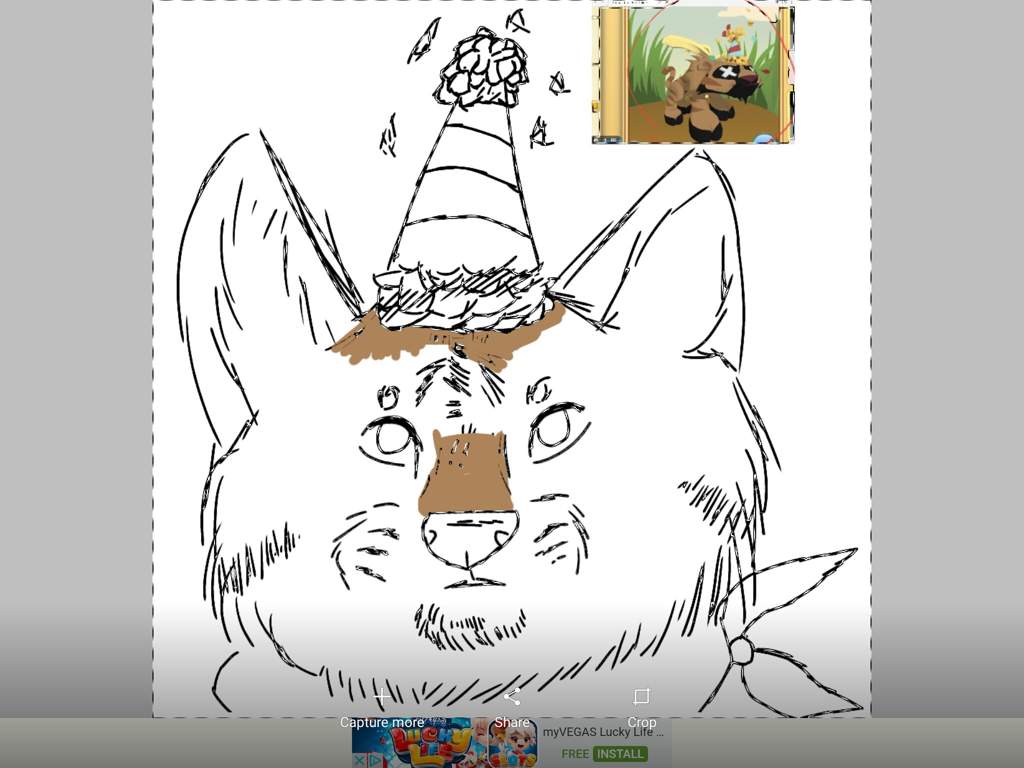1024x768 pixels.
Task: Open the myVEGAS Lucky Life ad banner
Action: tap(603, 732)
